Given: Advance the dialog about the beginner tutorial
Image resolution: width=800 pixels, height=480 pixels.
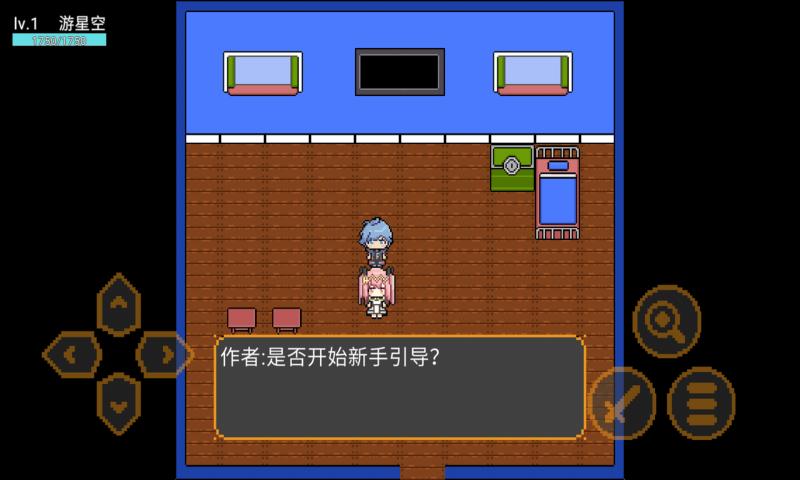Looking at the screenshot, I should click(x=399, y=388).
